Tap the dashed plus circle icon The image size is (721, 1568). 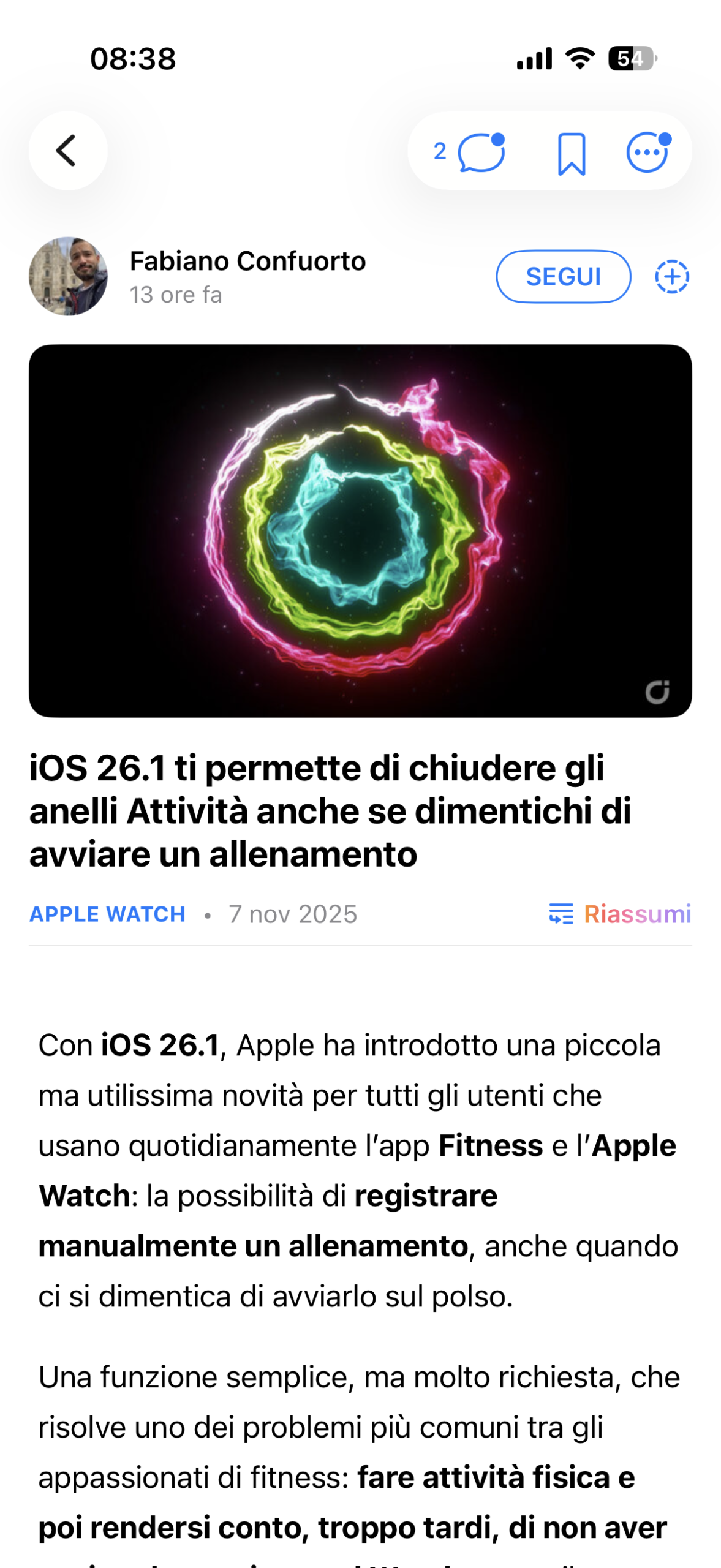click(672, 277)
